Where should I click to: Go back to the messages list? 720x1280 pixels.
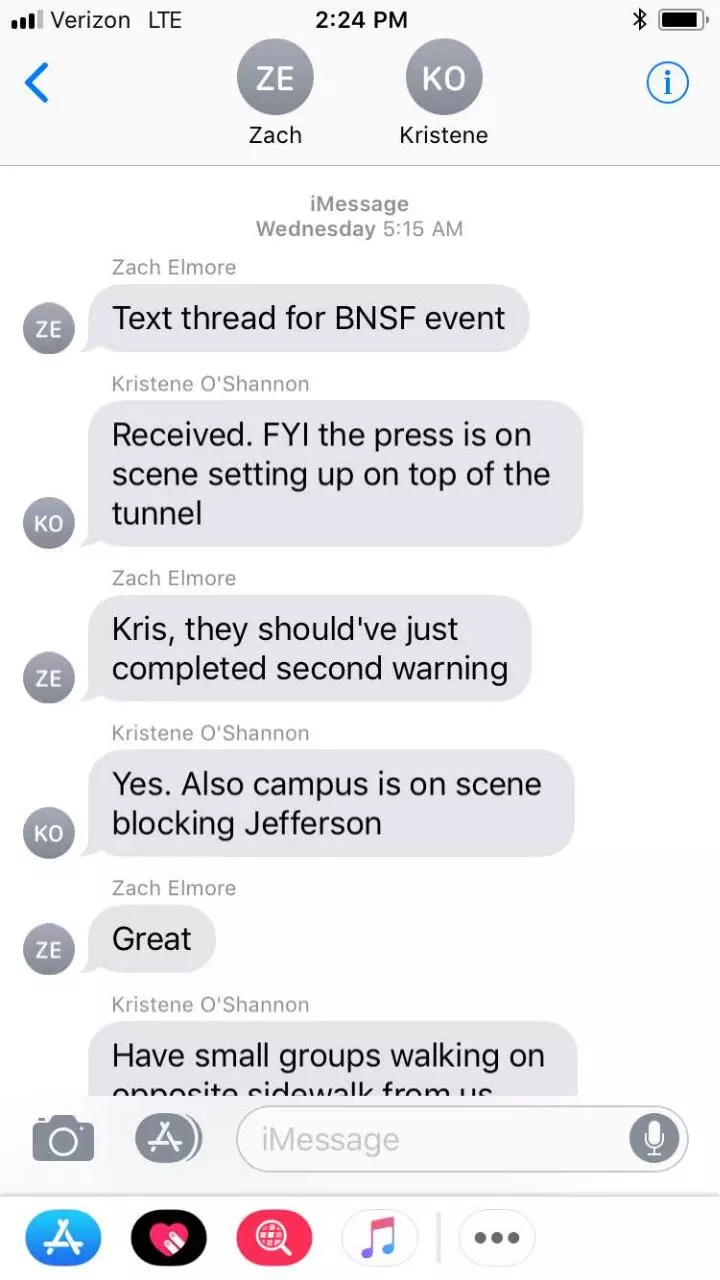37,83
